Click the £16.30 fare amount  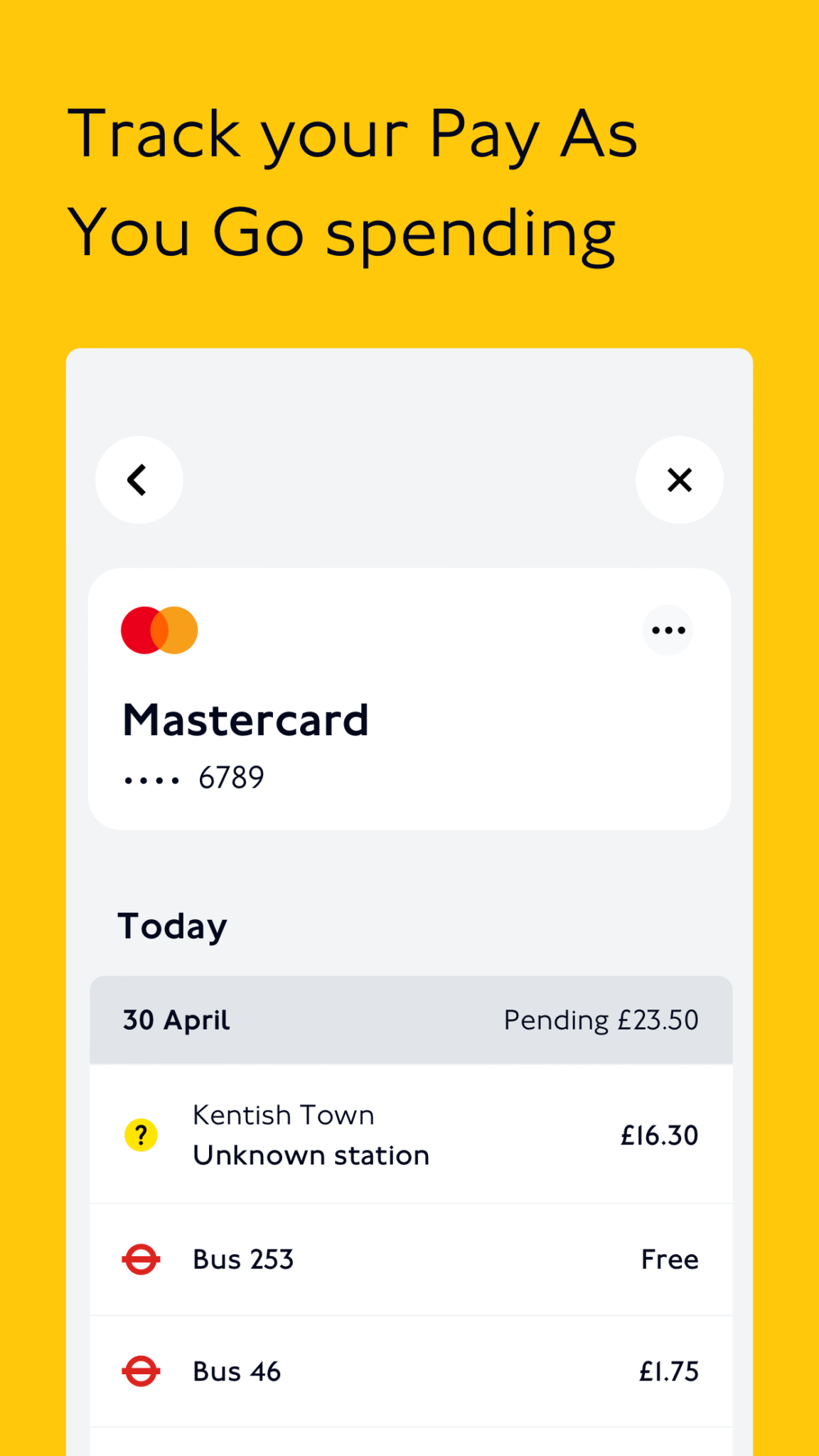pyautogui.click(x=659, y=1135)
